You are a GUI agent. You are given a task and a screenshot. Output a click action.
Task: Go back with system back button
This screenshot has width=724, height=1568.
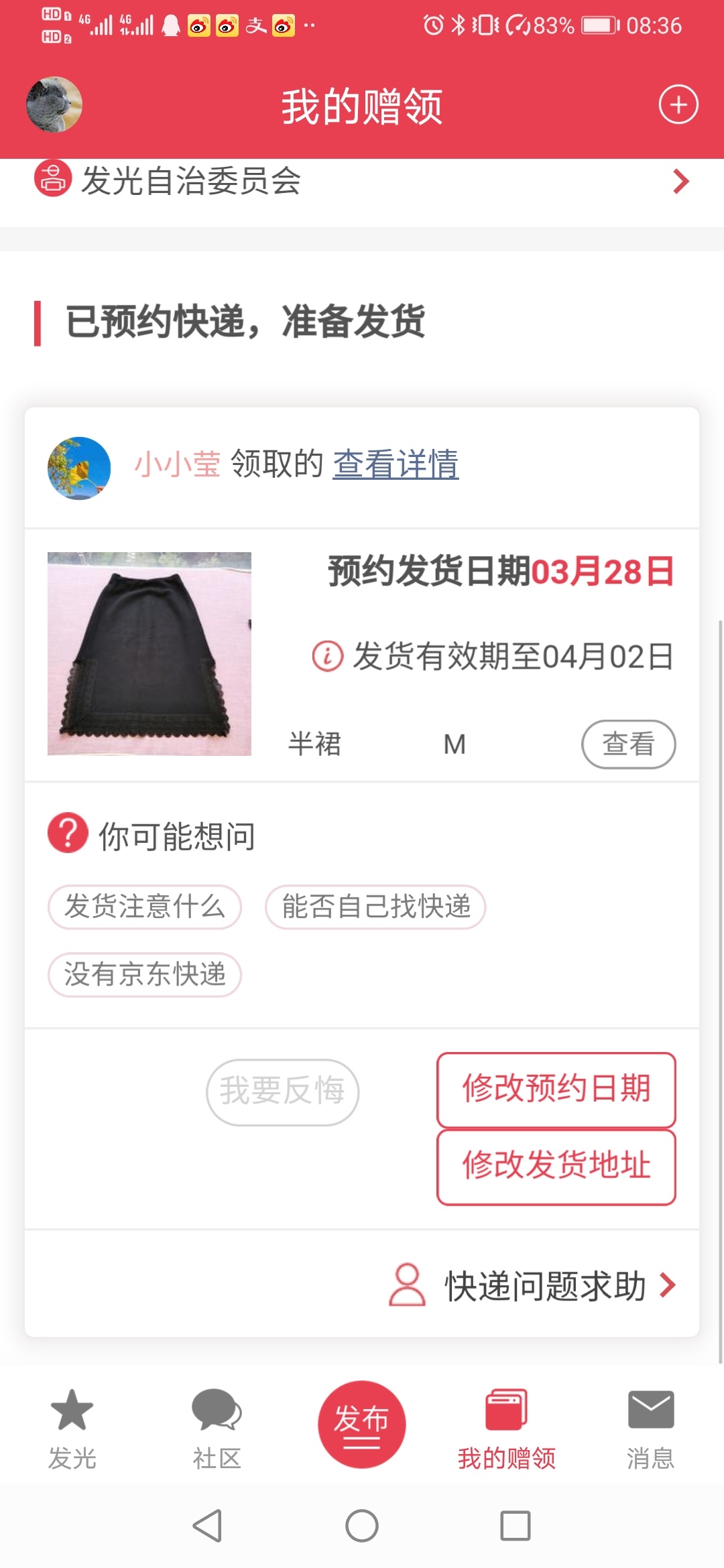pyautogui.click(x=207, y=1526)
